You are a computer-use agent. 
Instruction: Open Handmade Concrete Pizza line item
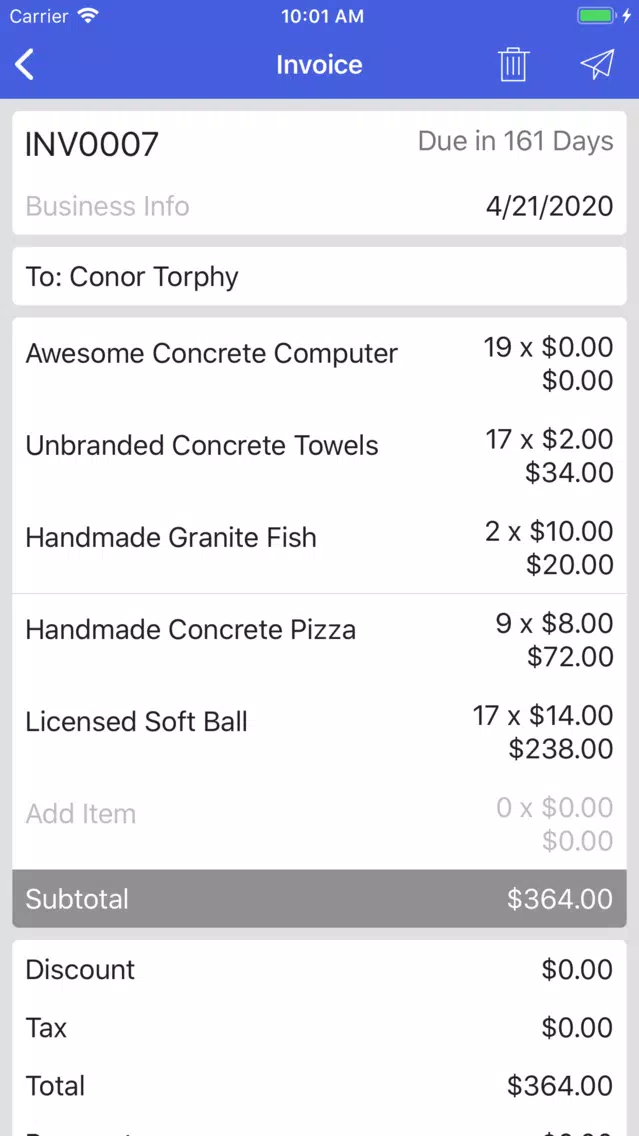(x=320, y=640)
